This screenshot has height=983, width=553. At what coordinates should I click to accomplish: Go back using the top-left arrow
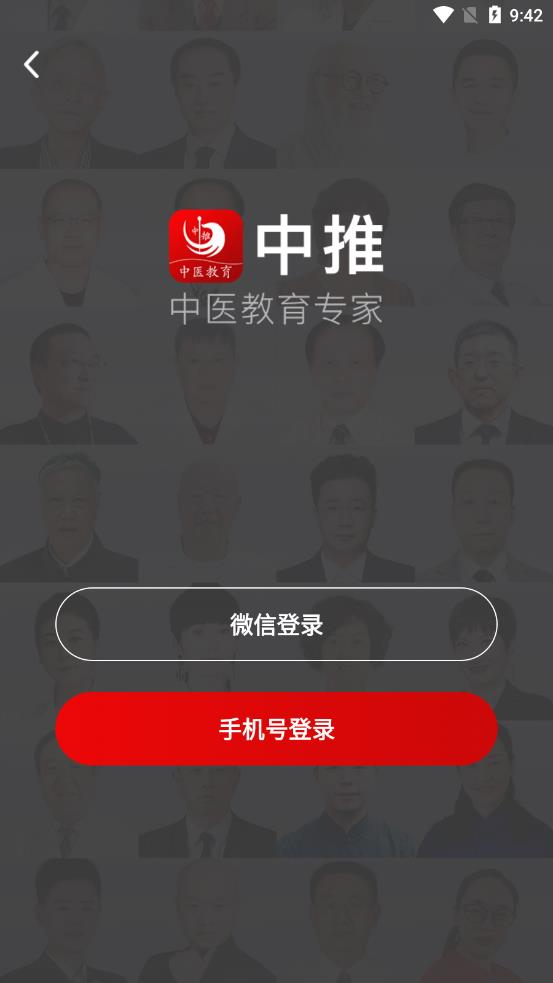31,65
